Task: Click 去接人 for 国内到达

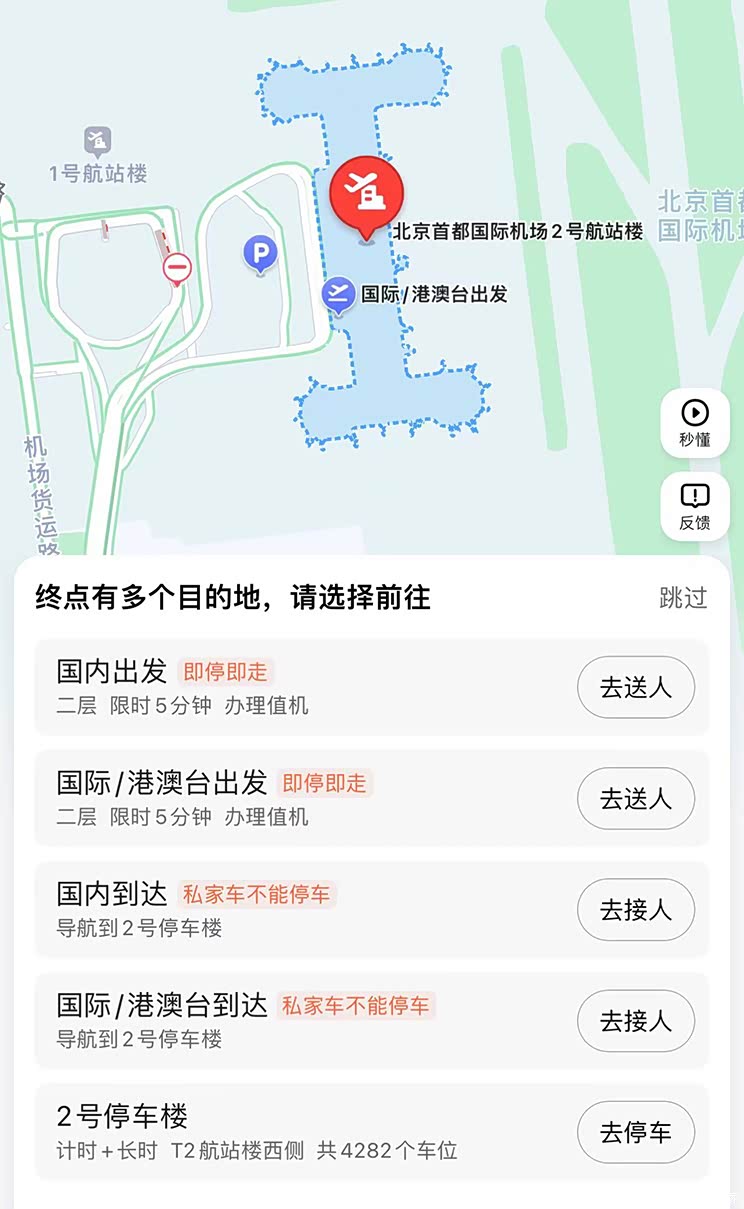Action: tap(636, 909)
